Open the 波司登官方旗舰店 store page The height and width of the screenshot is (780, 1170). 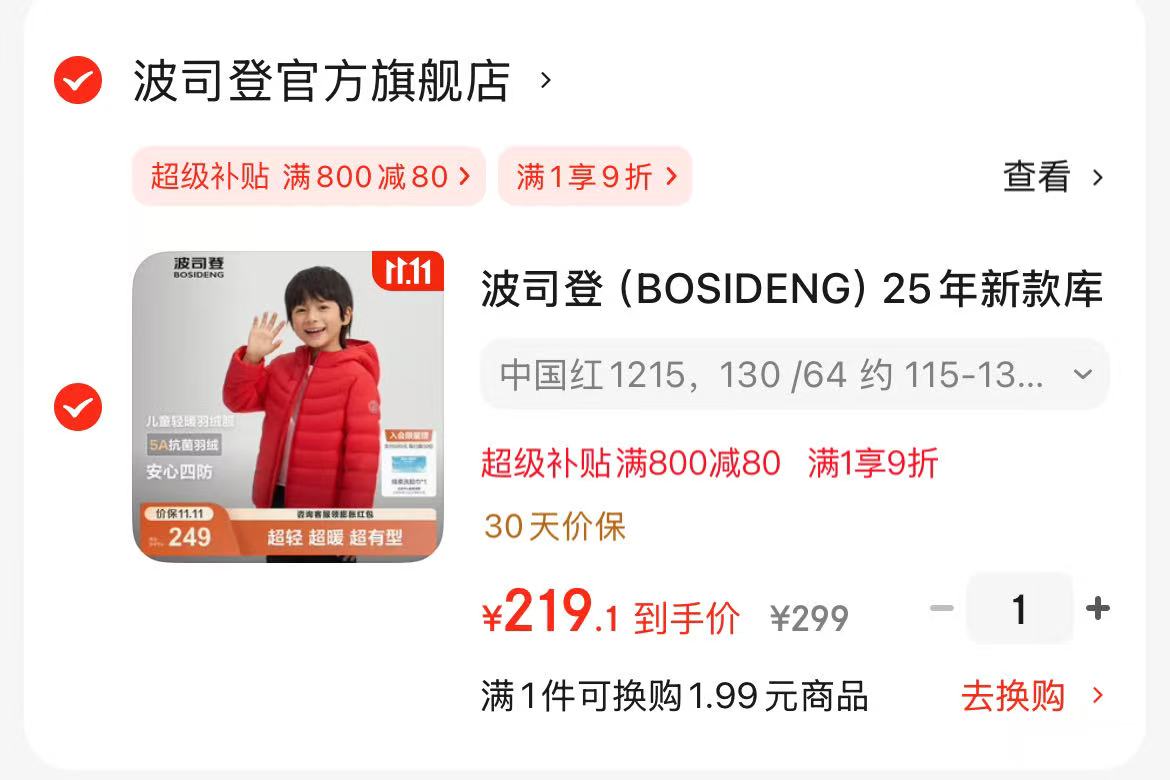coord(322,81)
